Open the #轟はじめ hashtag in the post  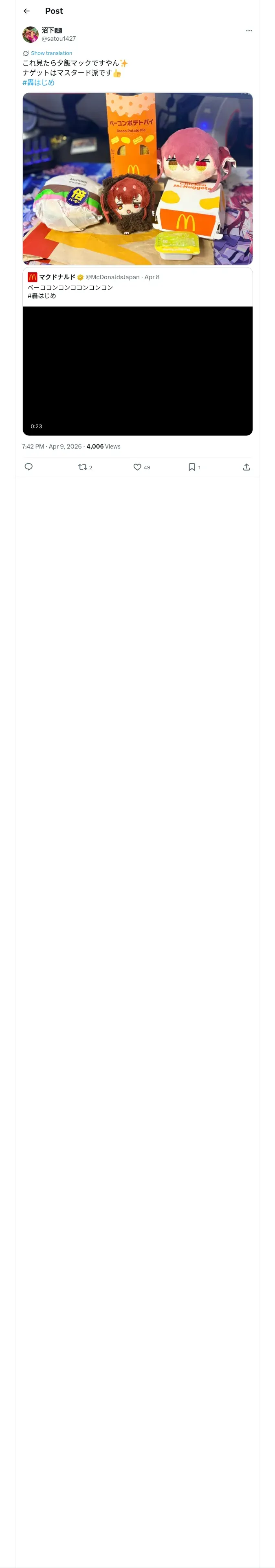38,83
